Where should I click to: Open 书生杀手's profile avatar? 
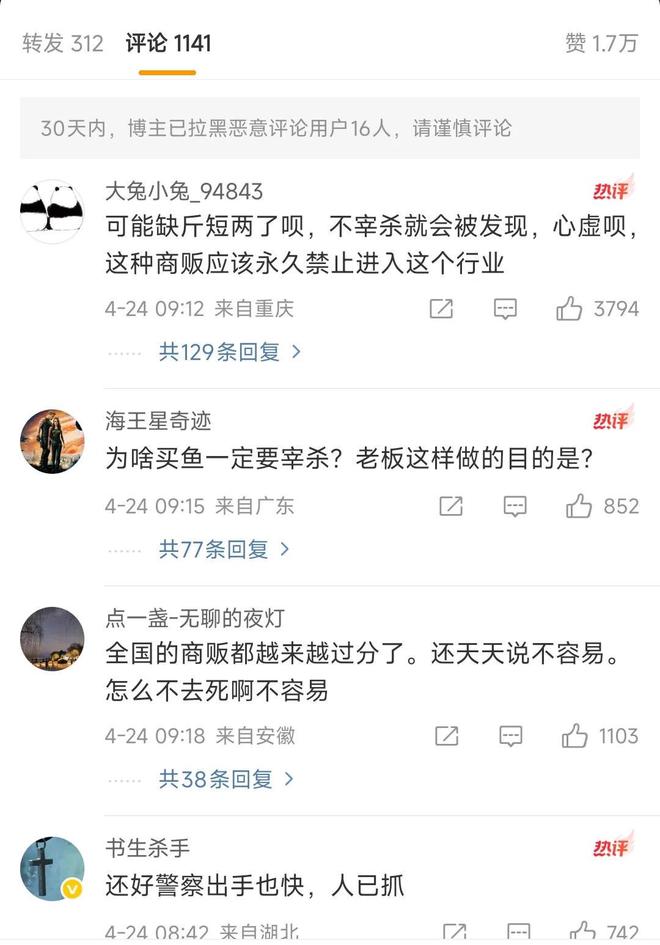52,868
